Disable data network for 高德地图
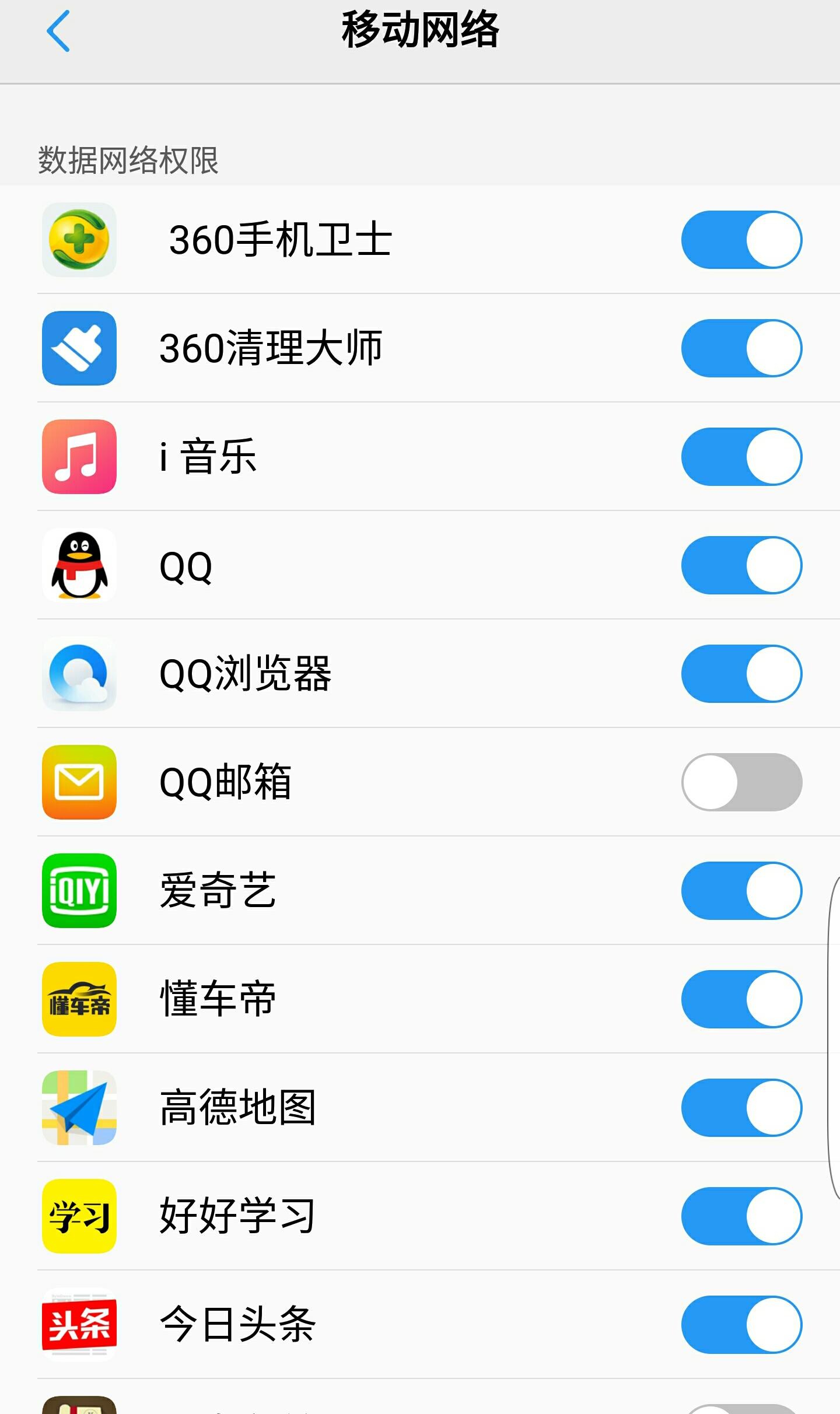 pos(741,1108)
